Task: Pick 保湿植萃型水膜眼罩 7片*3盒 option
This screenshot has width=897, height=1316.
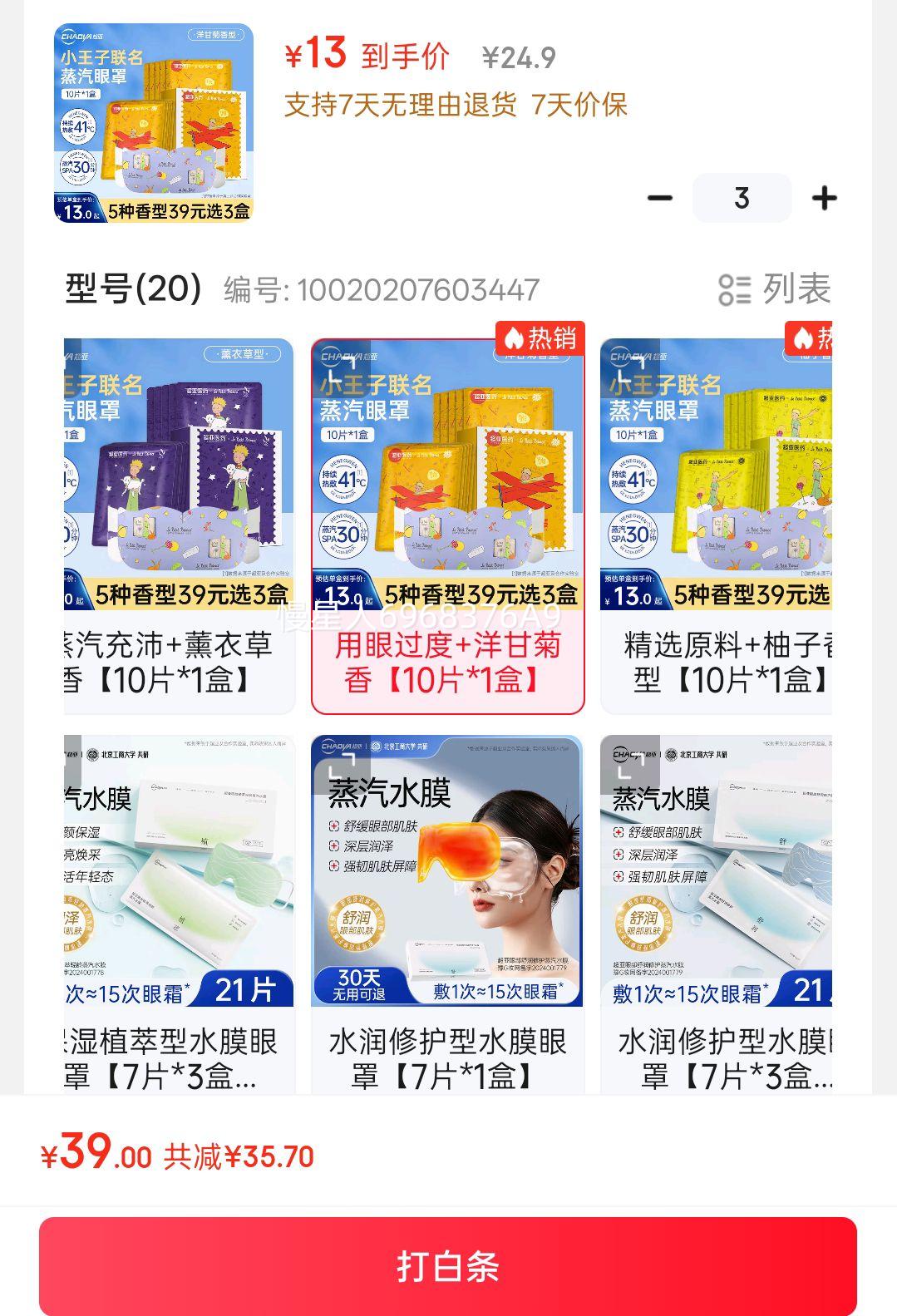Action: point(179,914)
